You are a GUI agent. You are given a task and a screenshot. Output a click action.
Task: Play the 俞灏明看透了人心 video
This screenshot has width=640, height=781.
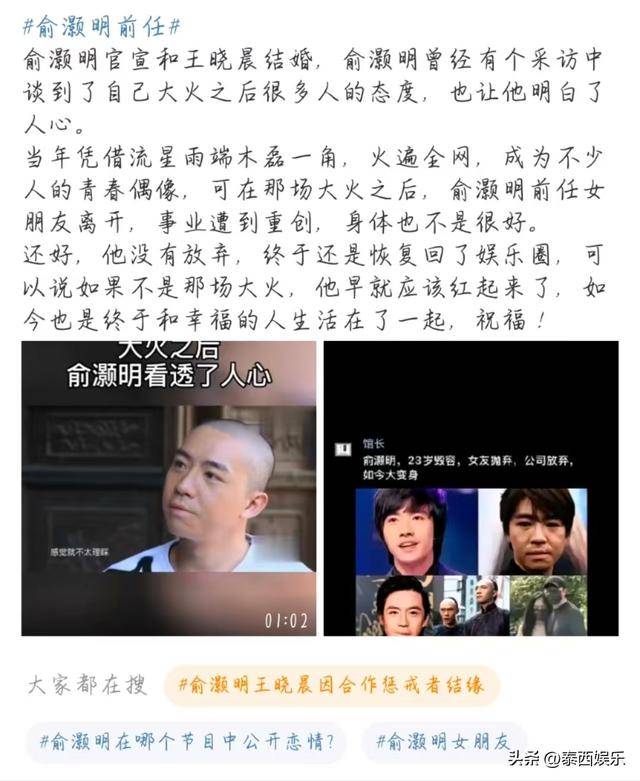[x=168, y=488]
